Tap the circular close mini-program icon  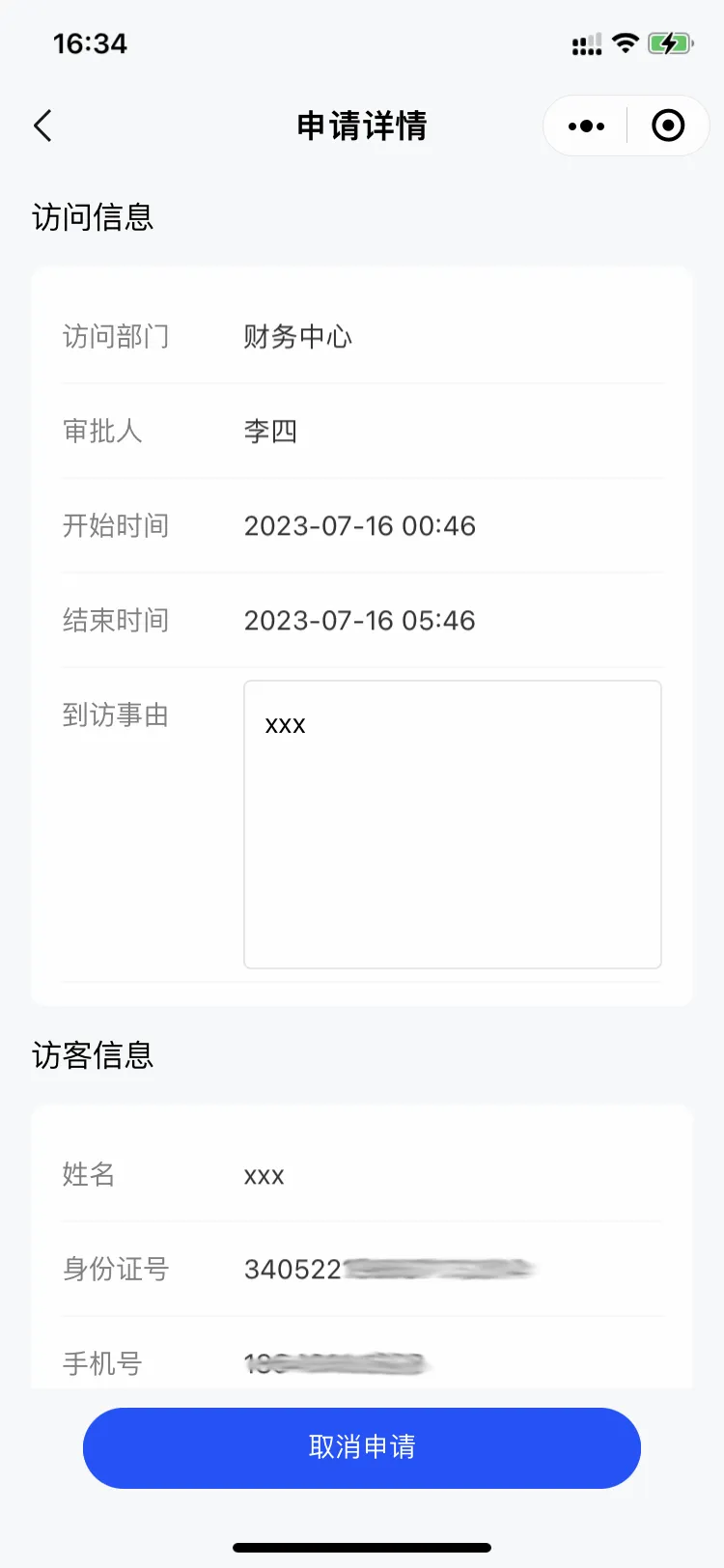coord(667,126)
